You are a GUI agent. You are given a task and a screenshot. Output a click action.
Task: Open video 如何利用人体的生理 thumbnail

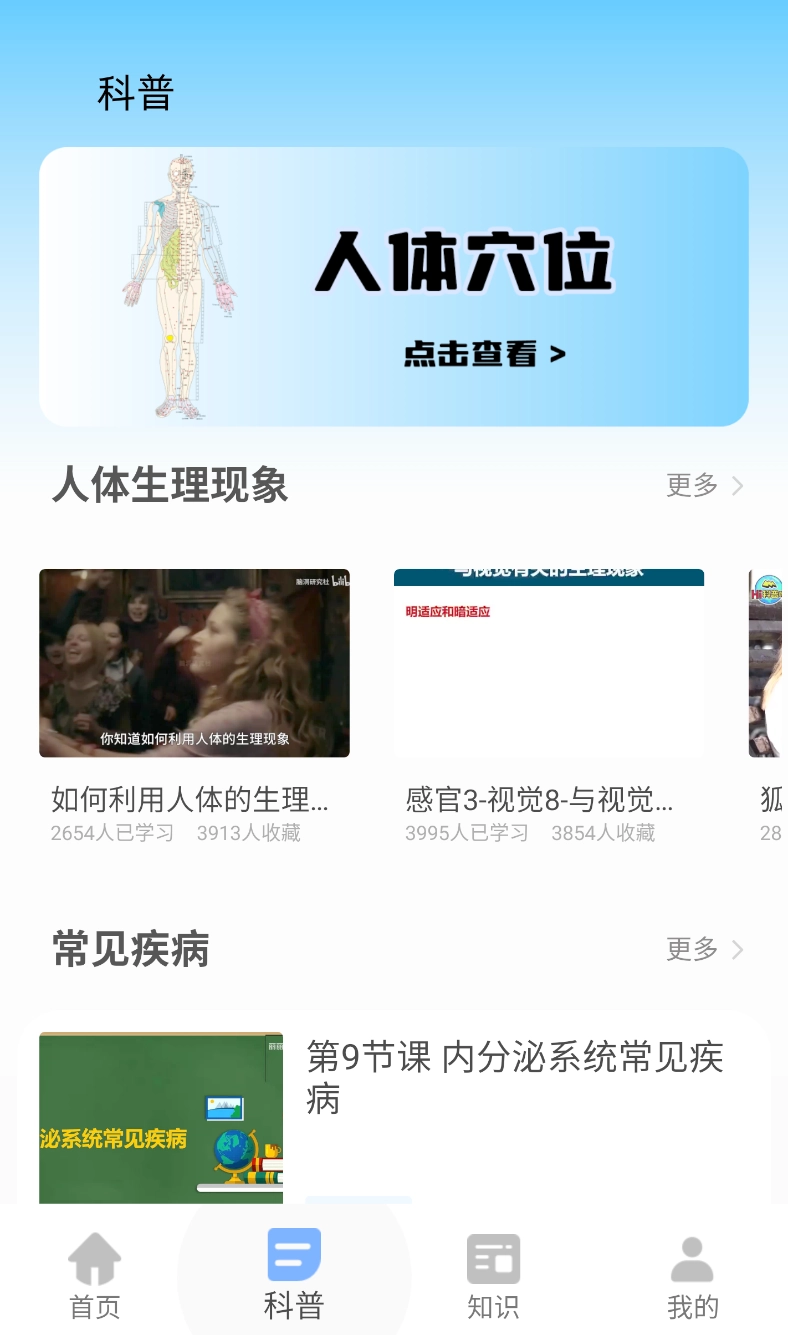(x=194, y=662)
